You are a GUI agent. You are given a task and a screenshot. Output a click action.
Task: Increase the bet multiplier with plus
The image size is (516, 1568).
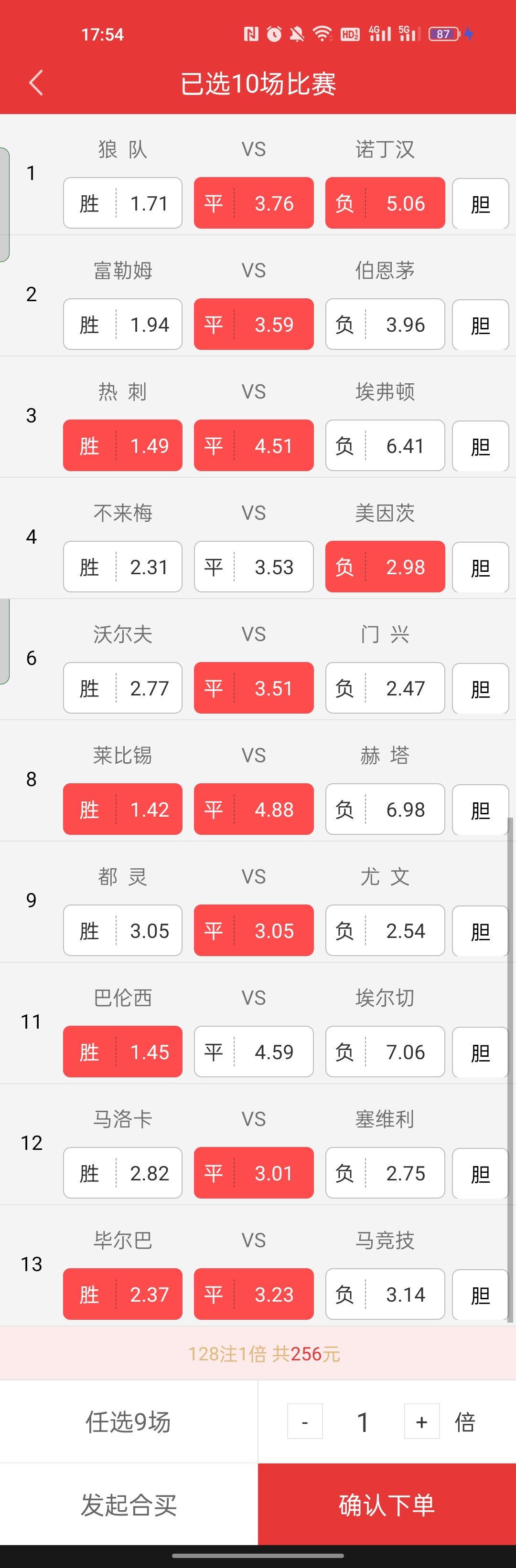pyautogui.click(x=421, y=1422)
